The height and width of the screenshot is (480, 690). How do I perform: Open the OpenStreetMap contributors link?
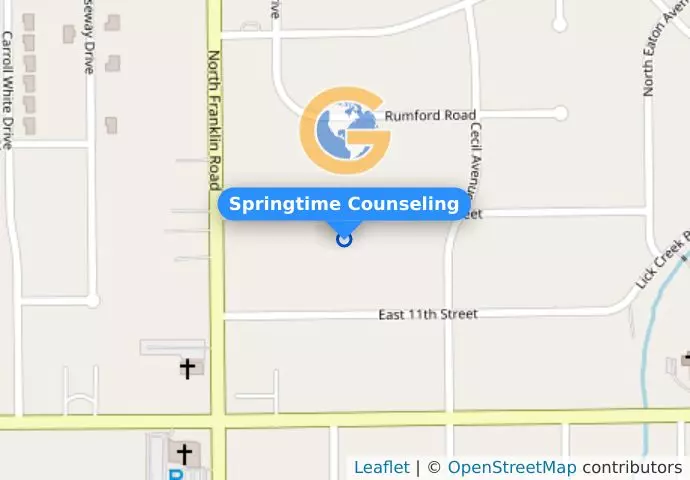511,467
